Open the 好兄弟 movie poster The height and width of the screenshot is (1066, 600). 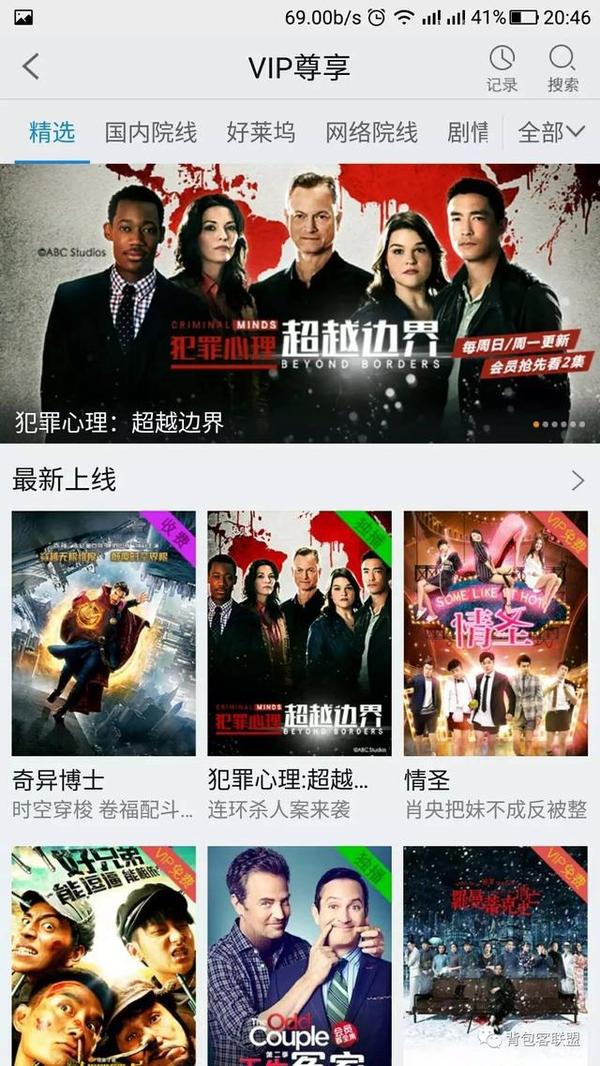[104, 955]
